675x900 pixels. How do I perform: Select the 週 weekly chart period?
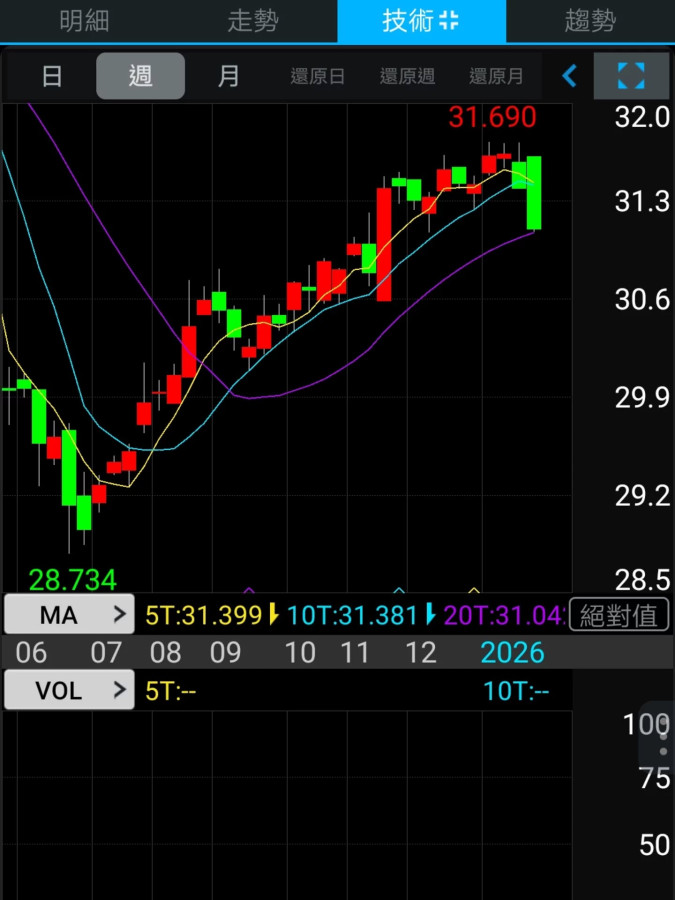(x=140, y=76)
